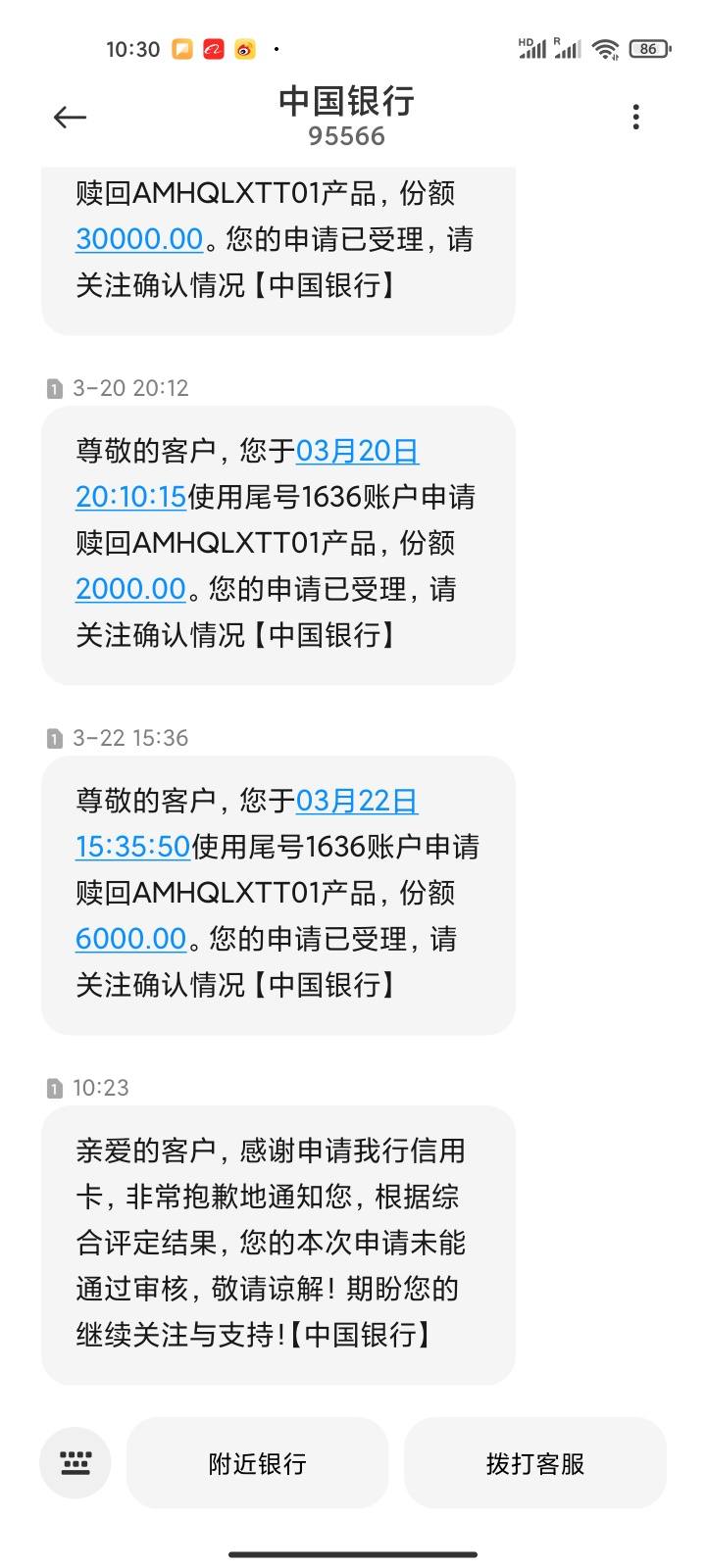
Task: Open the 03月20日 date link
Action: click(x=358, y=451)
